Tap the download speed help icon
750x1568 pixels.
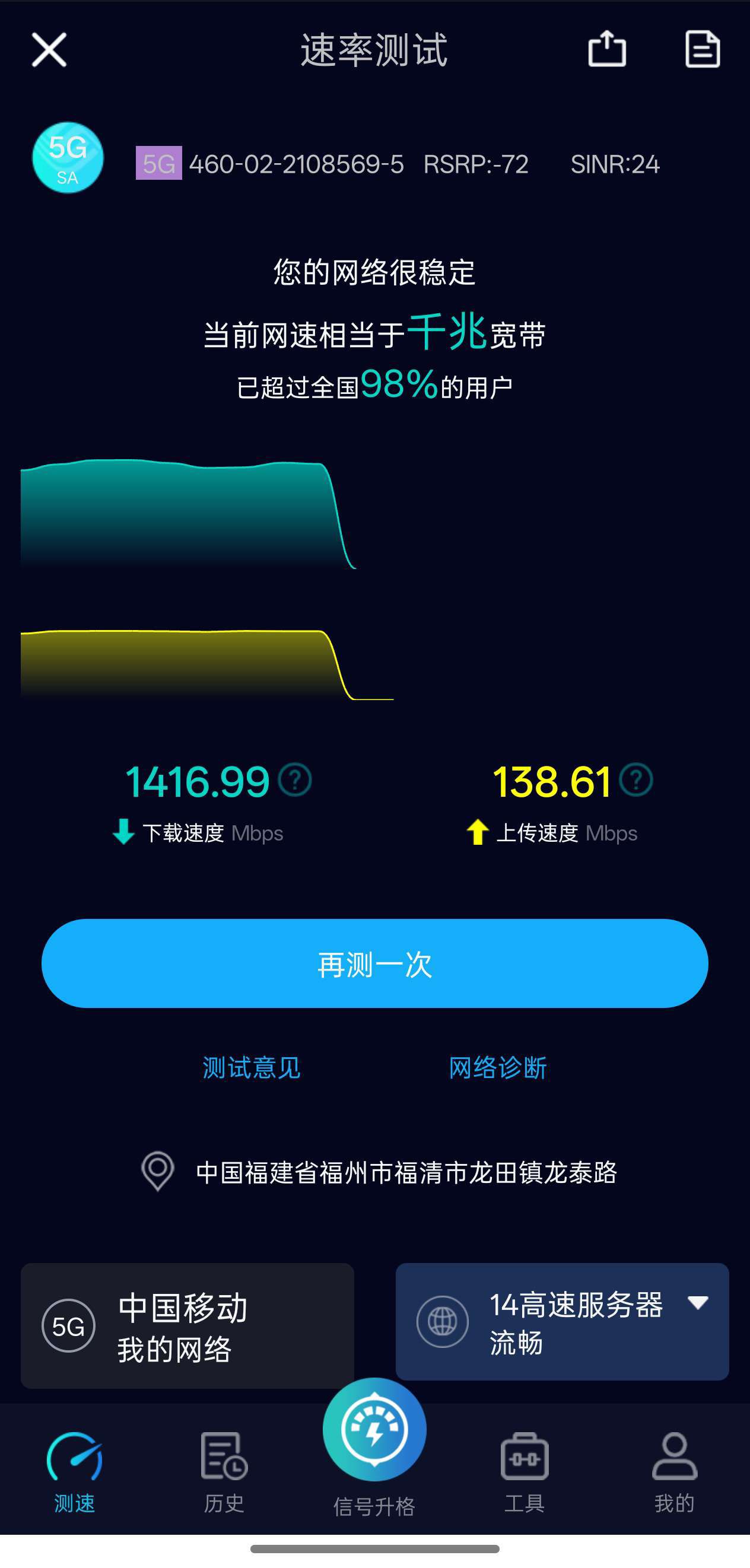(x=295, y=780)
